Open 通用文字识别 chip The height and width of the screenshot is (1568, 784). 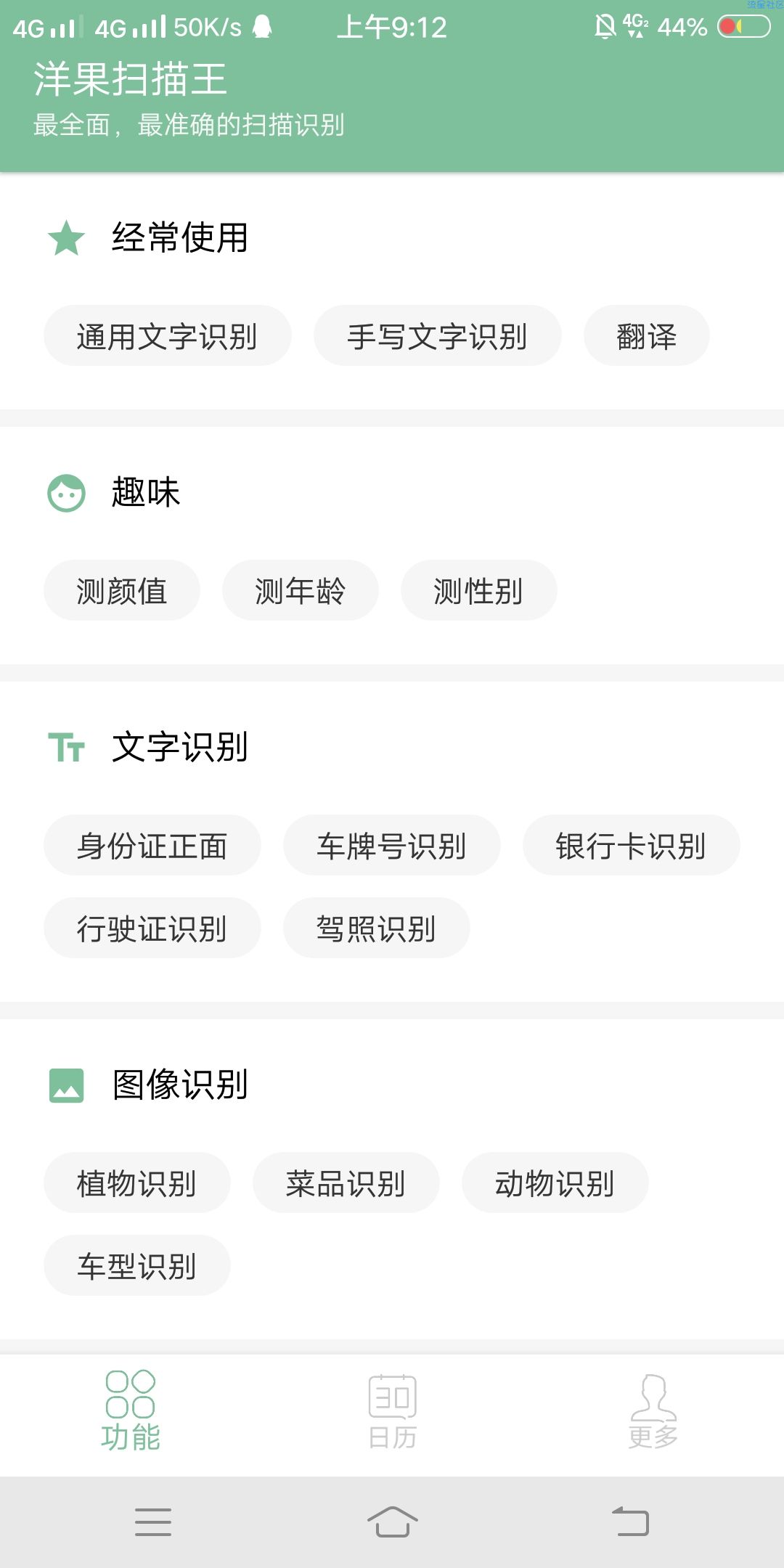pos(167,336)
